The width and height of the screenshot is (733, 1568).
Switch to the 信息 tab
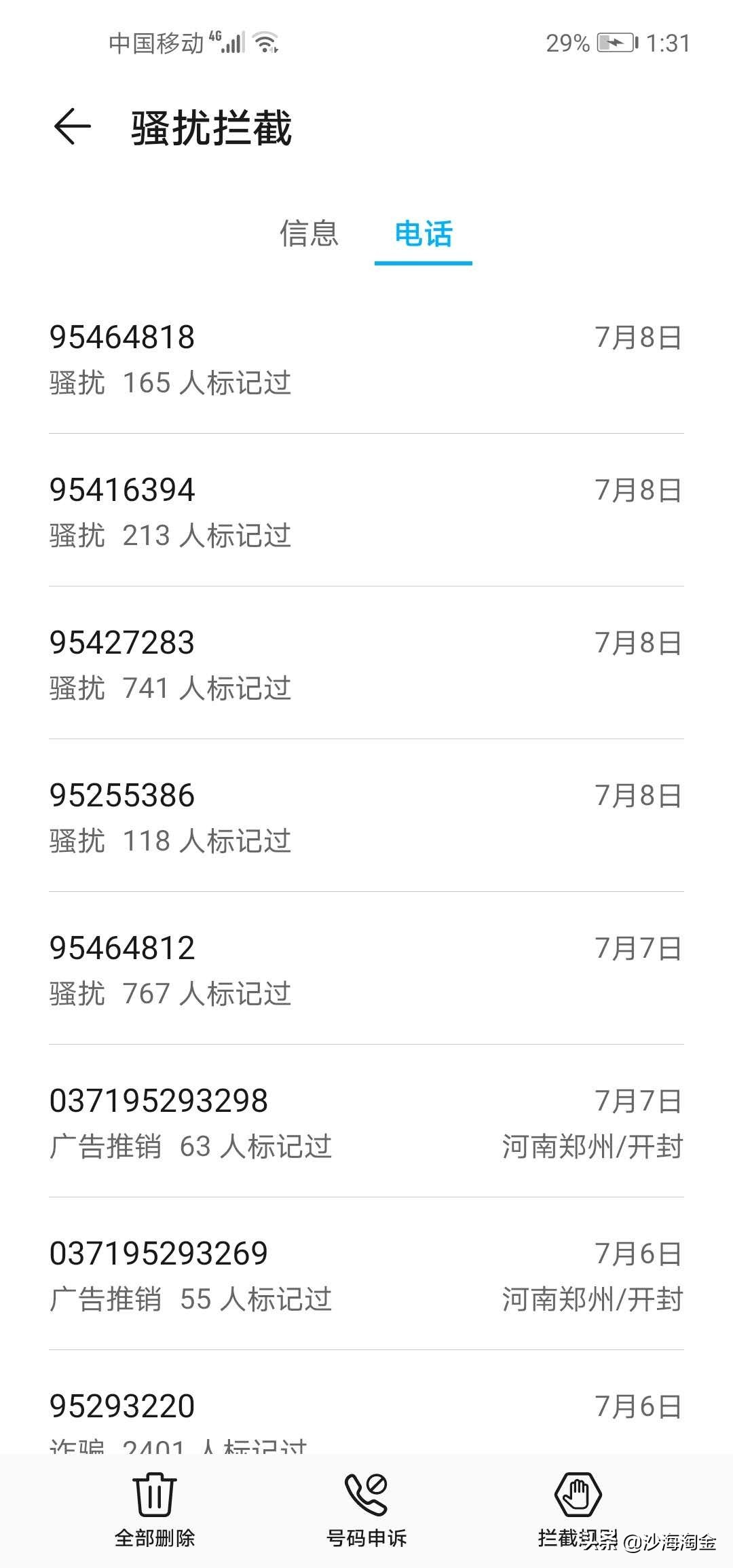(x=309, y=234)
